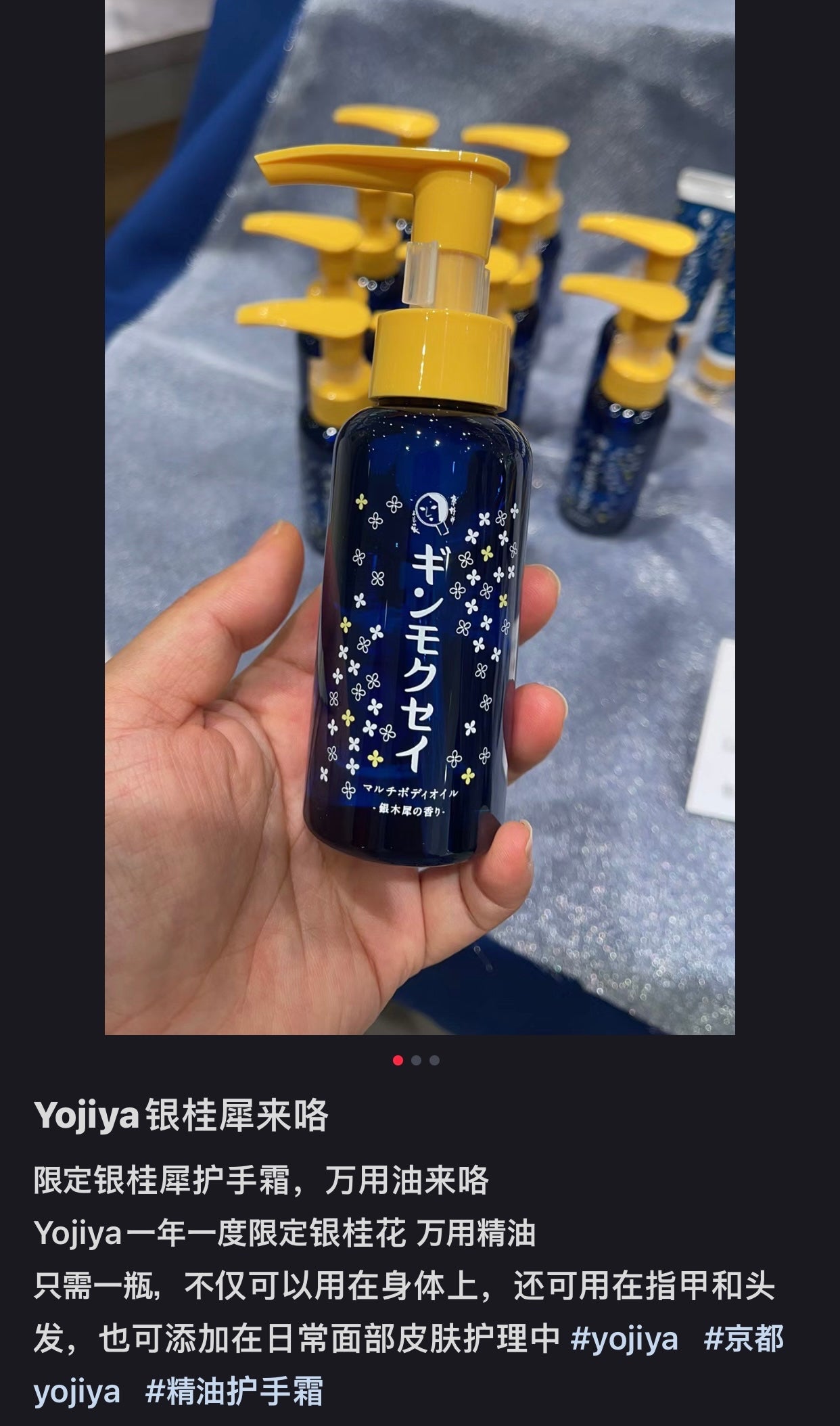This screenshot has height=1426, width=840.
Task: Open the #yojiya hashtag
Action: tap(624, 1339)
